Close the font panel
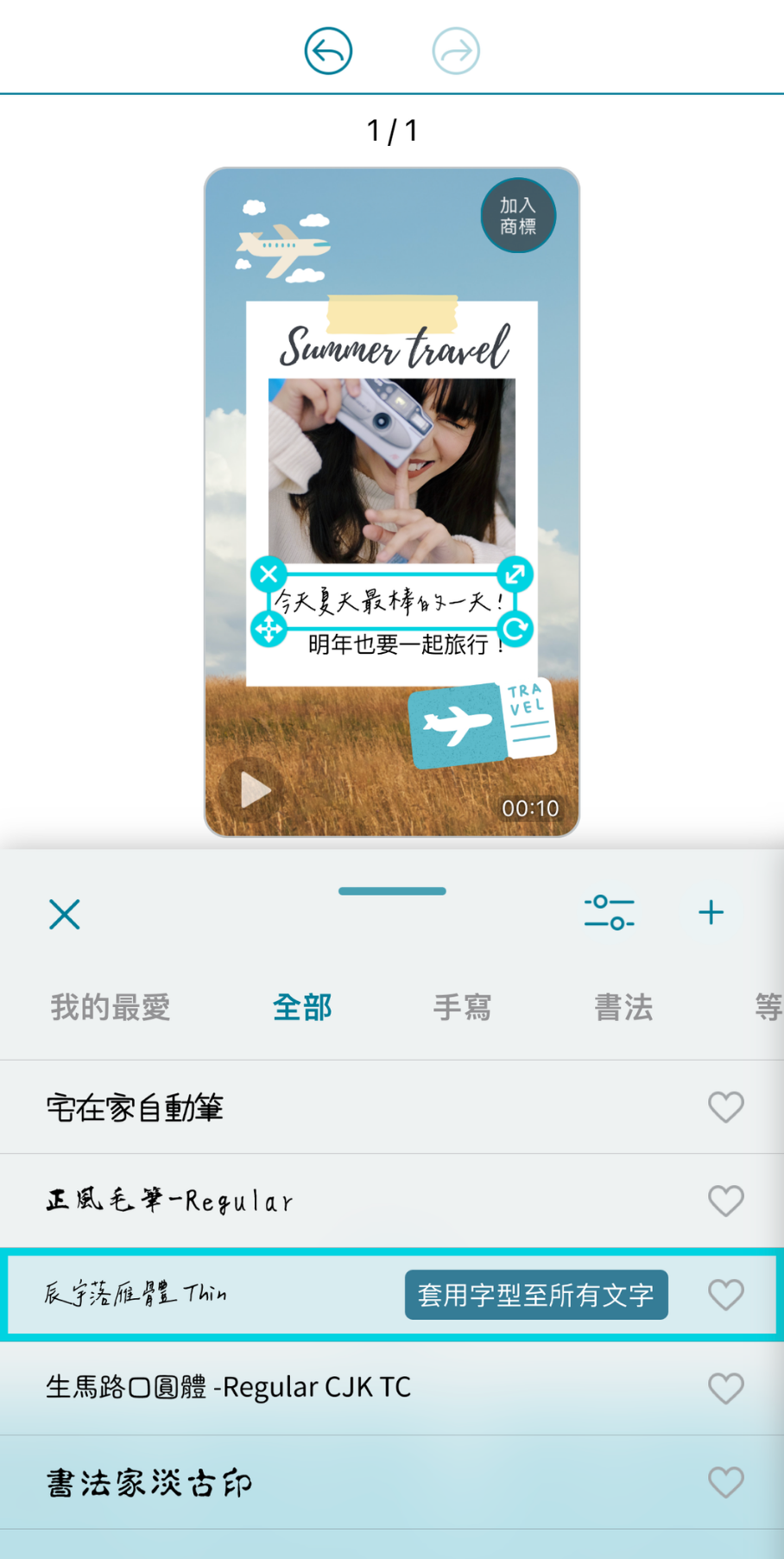Screen dimensions: 784x1559 pos(65,914)
